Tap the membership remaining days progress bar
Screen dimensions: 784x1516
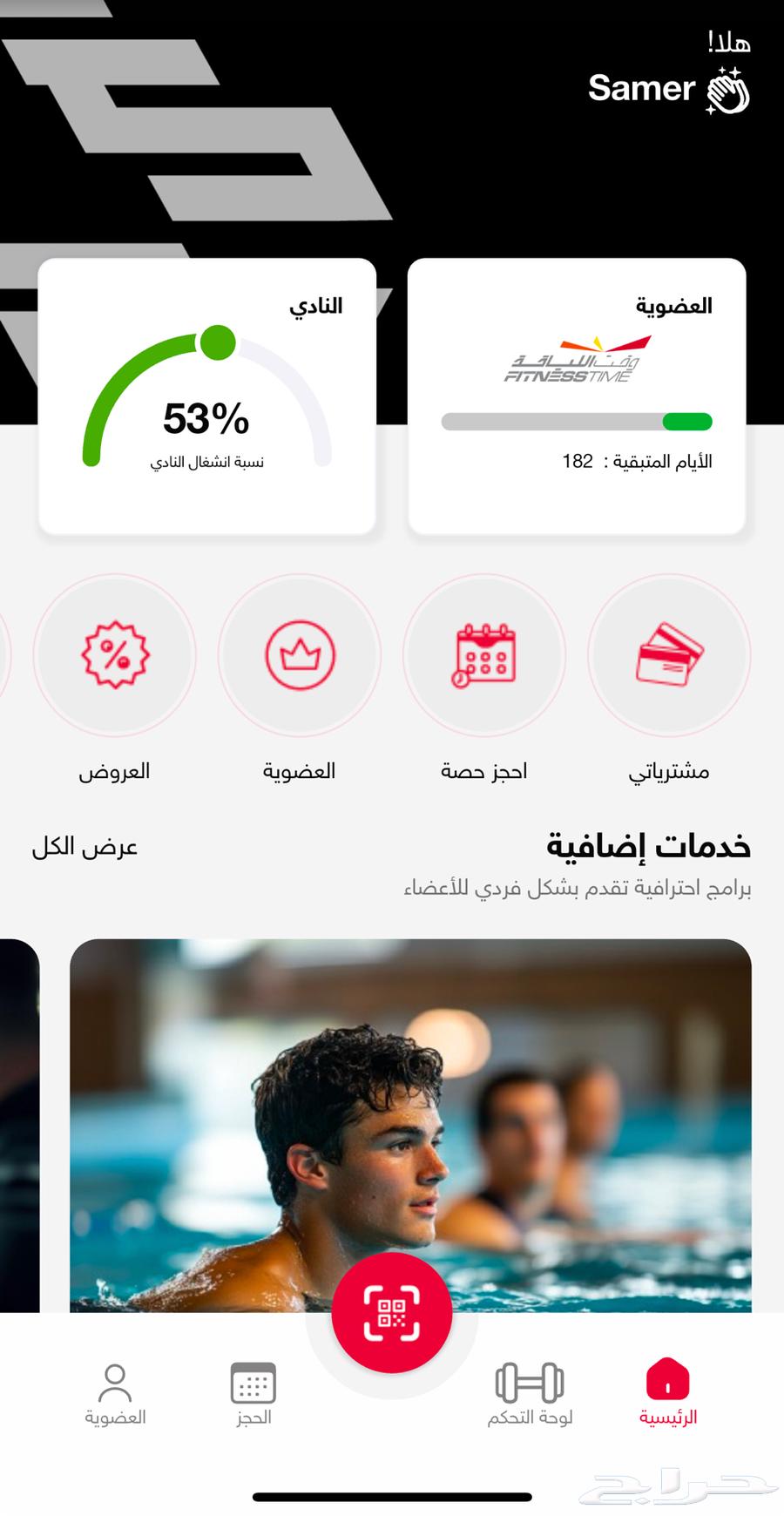point(577,421)
